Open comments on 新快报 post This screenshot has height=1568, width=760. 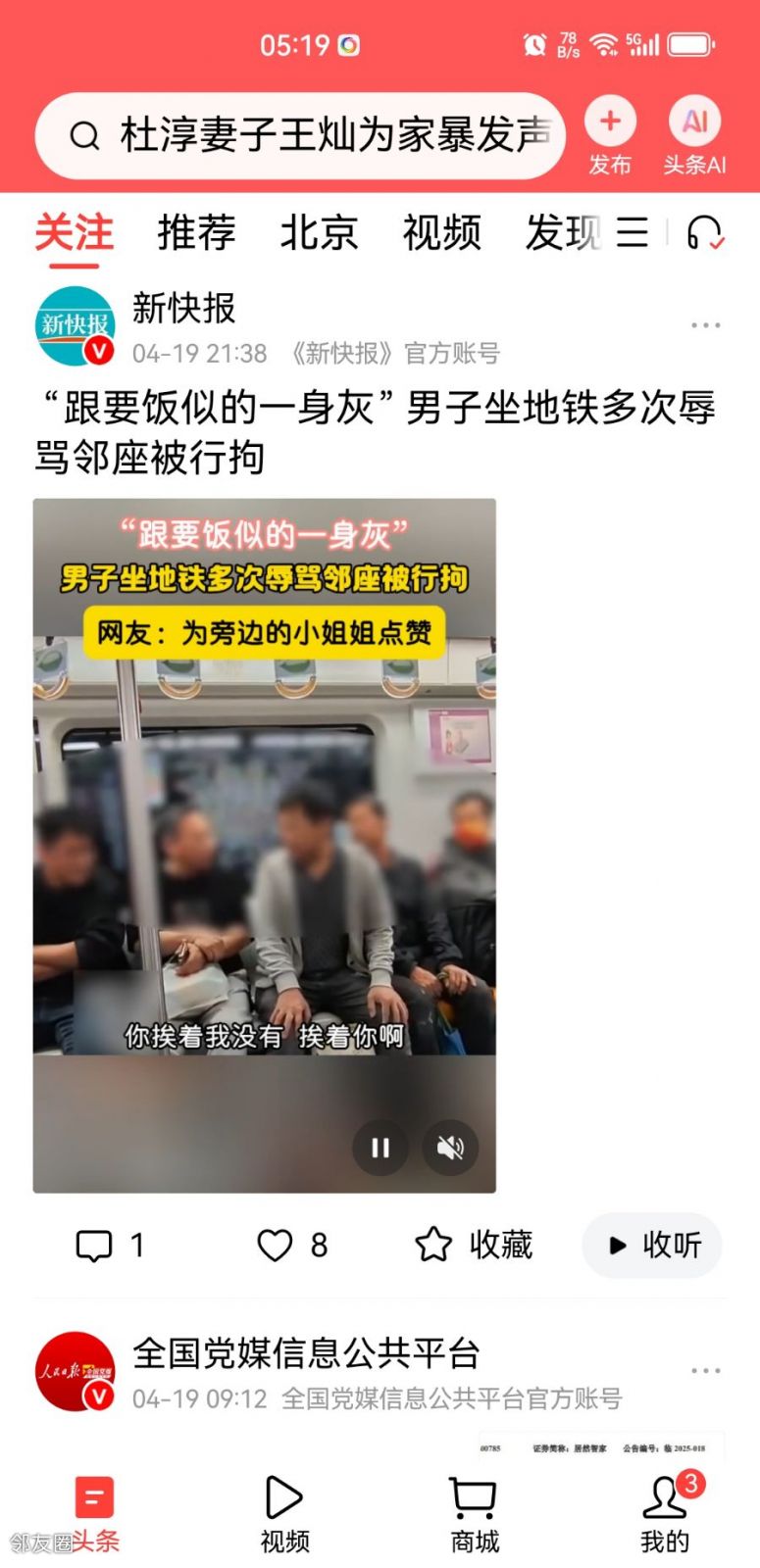(108, 1246)
